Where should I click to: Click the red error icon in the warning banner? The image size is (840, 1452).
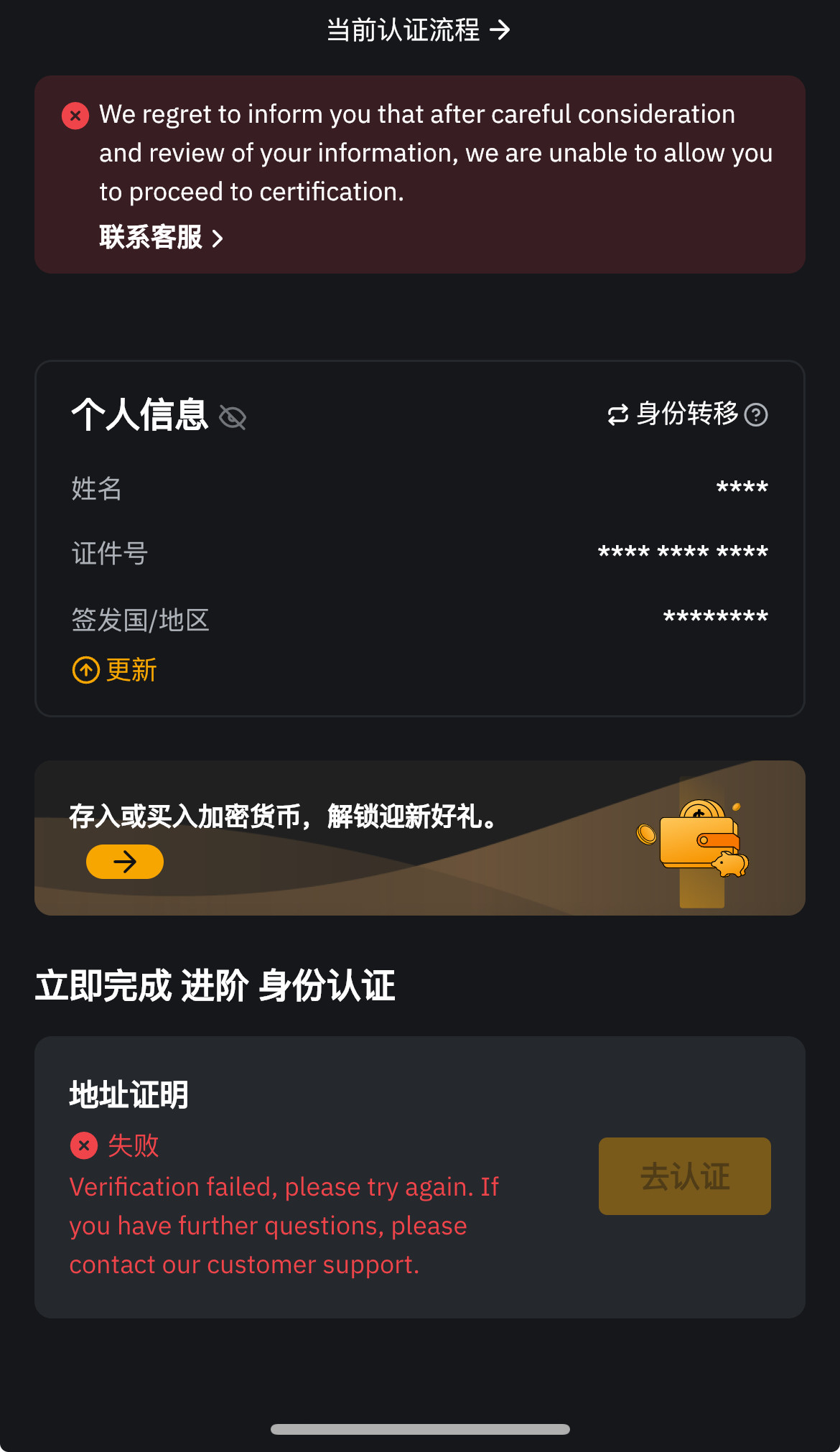tap(75, 116)
